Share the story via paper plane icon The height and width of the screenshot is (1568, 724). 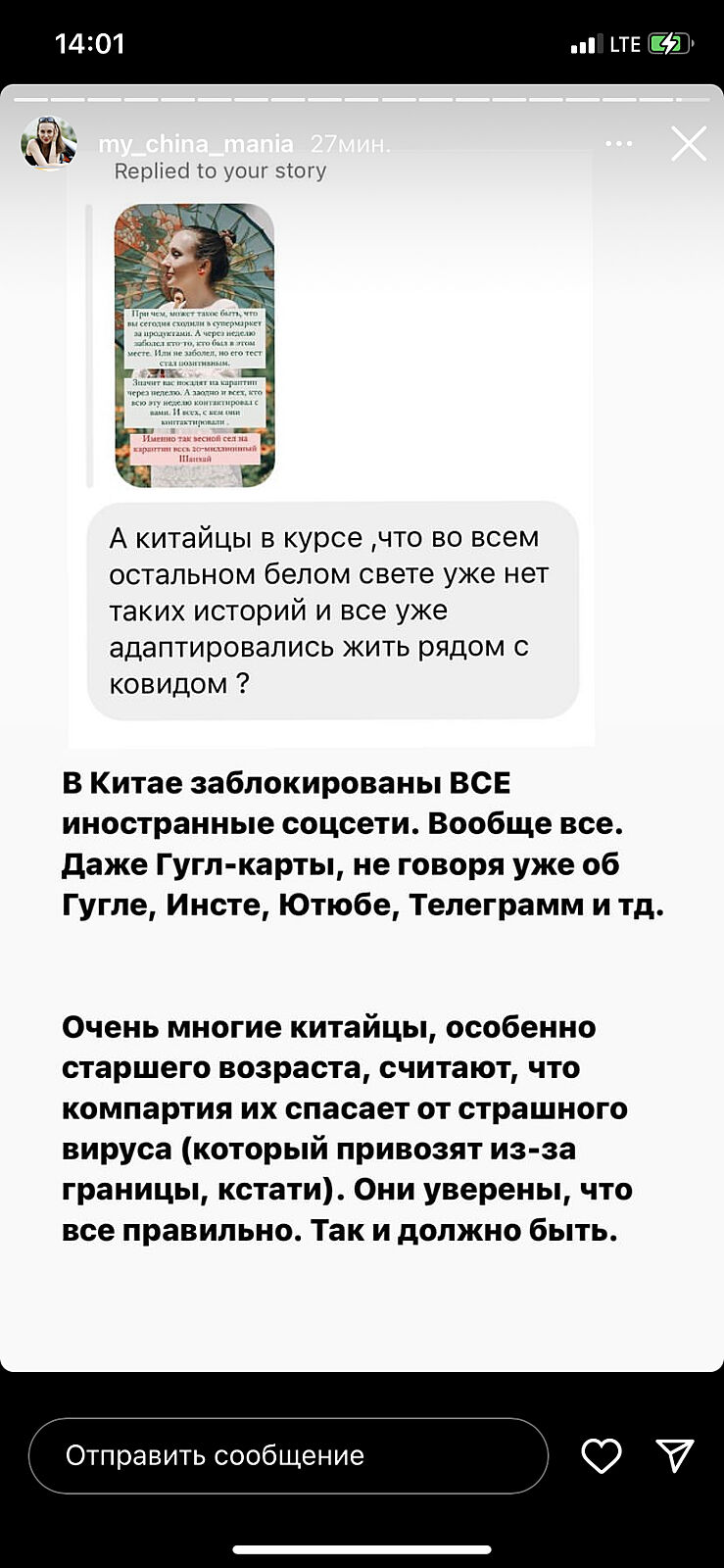[x=675, y=1456]
